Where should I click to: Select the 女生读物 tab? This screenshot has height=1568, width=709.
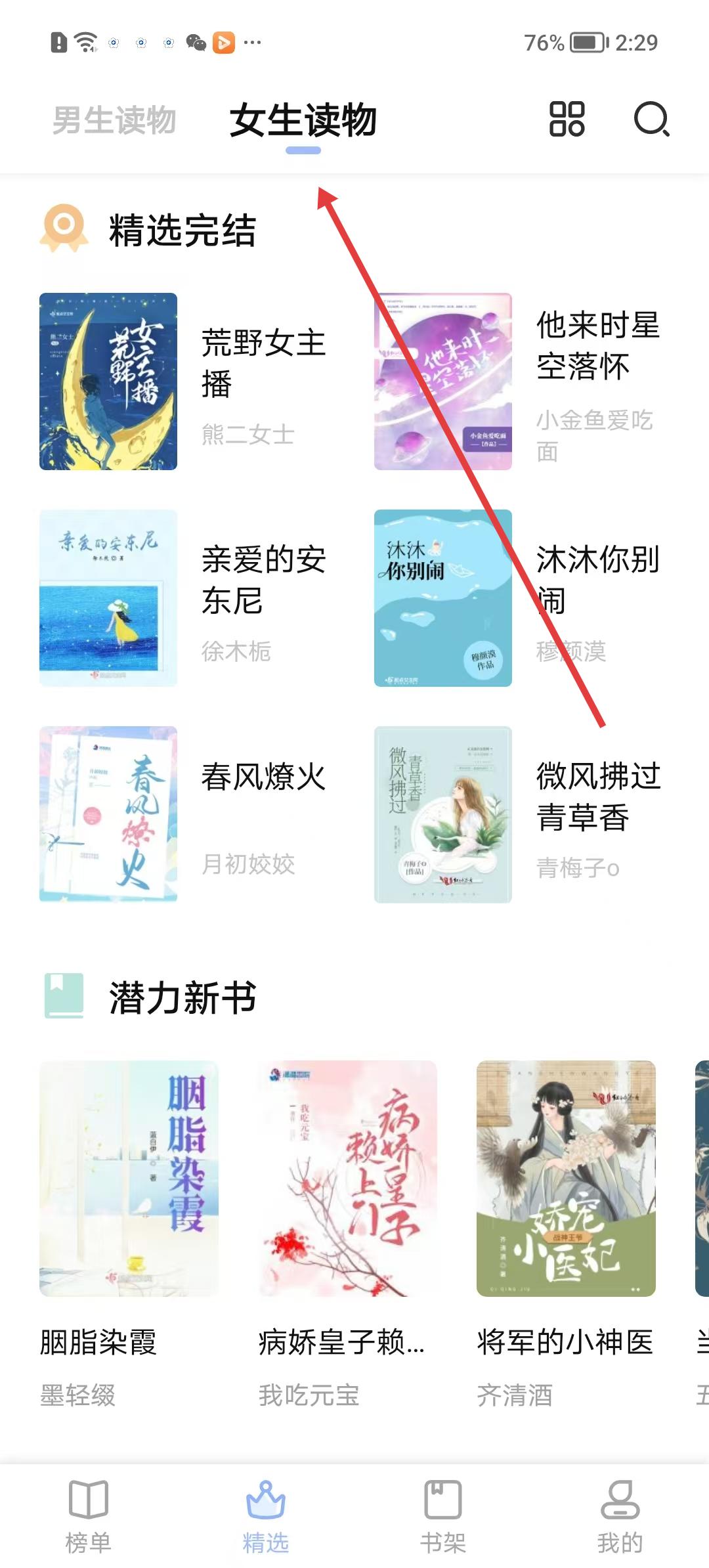point(303,121)
